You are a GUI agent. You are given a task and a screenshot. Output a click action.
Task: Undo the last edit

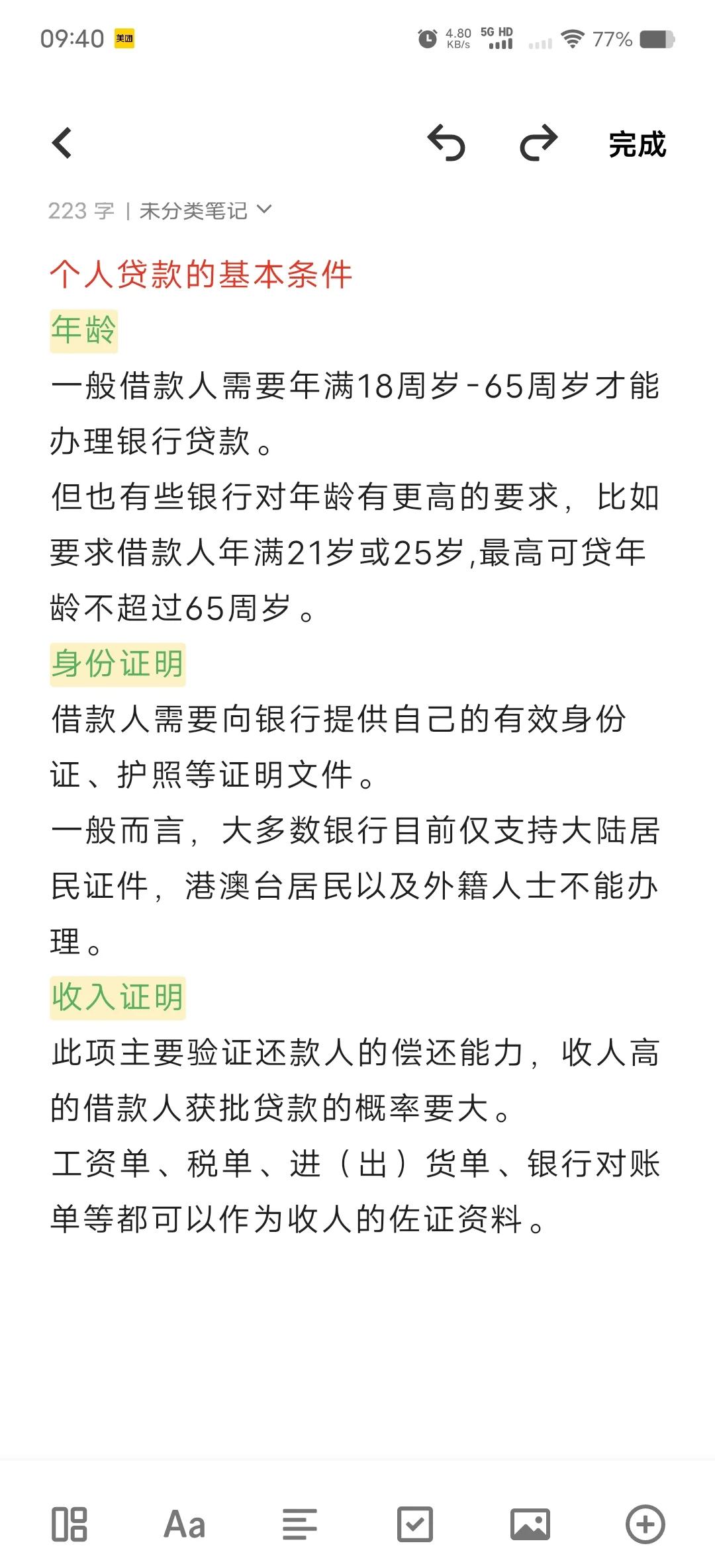(x=446, y=144)
